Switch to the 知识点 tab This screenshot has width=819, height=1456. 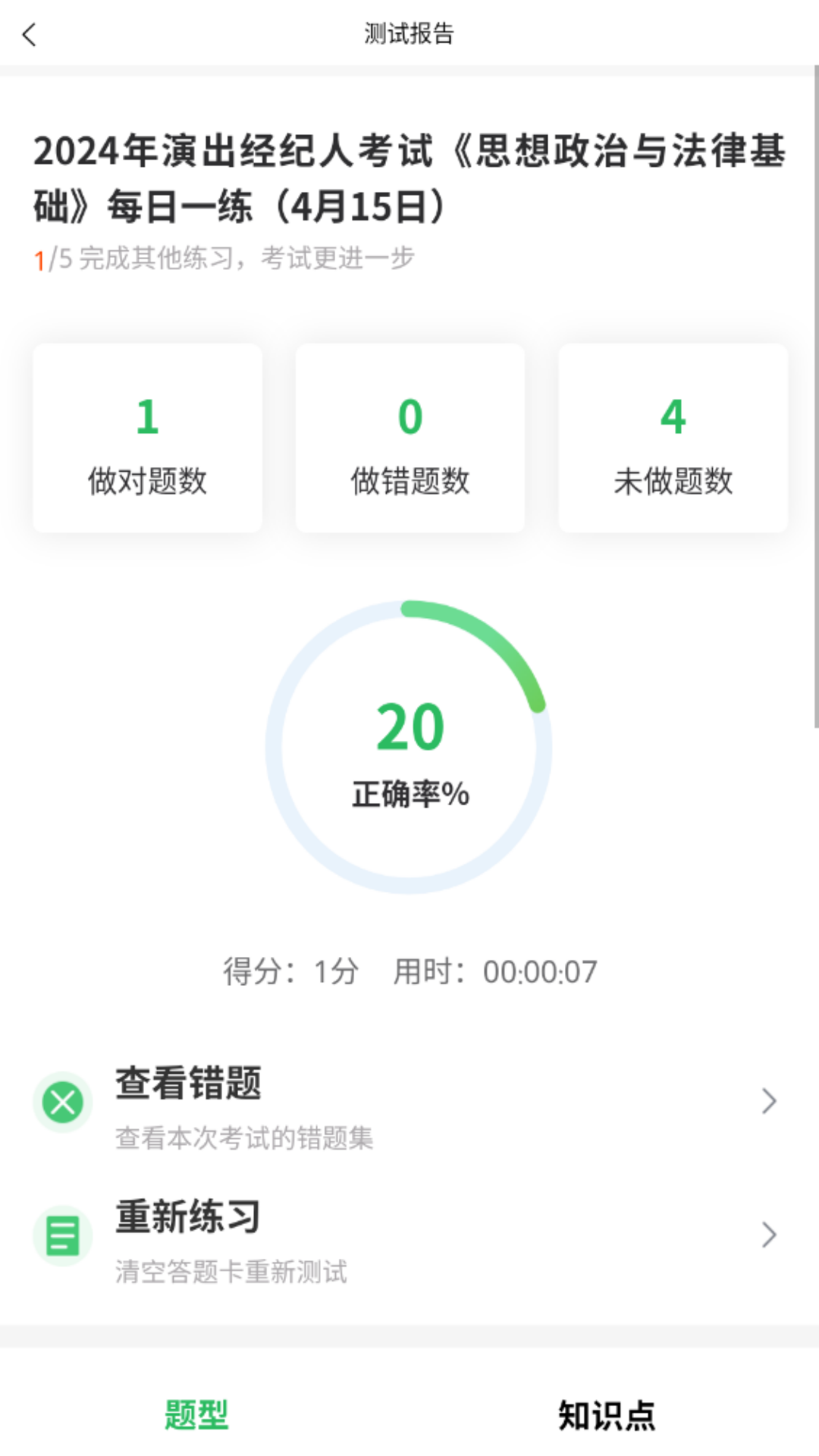click(607, 1412)
